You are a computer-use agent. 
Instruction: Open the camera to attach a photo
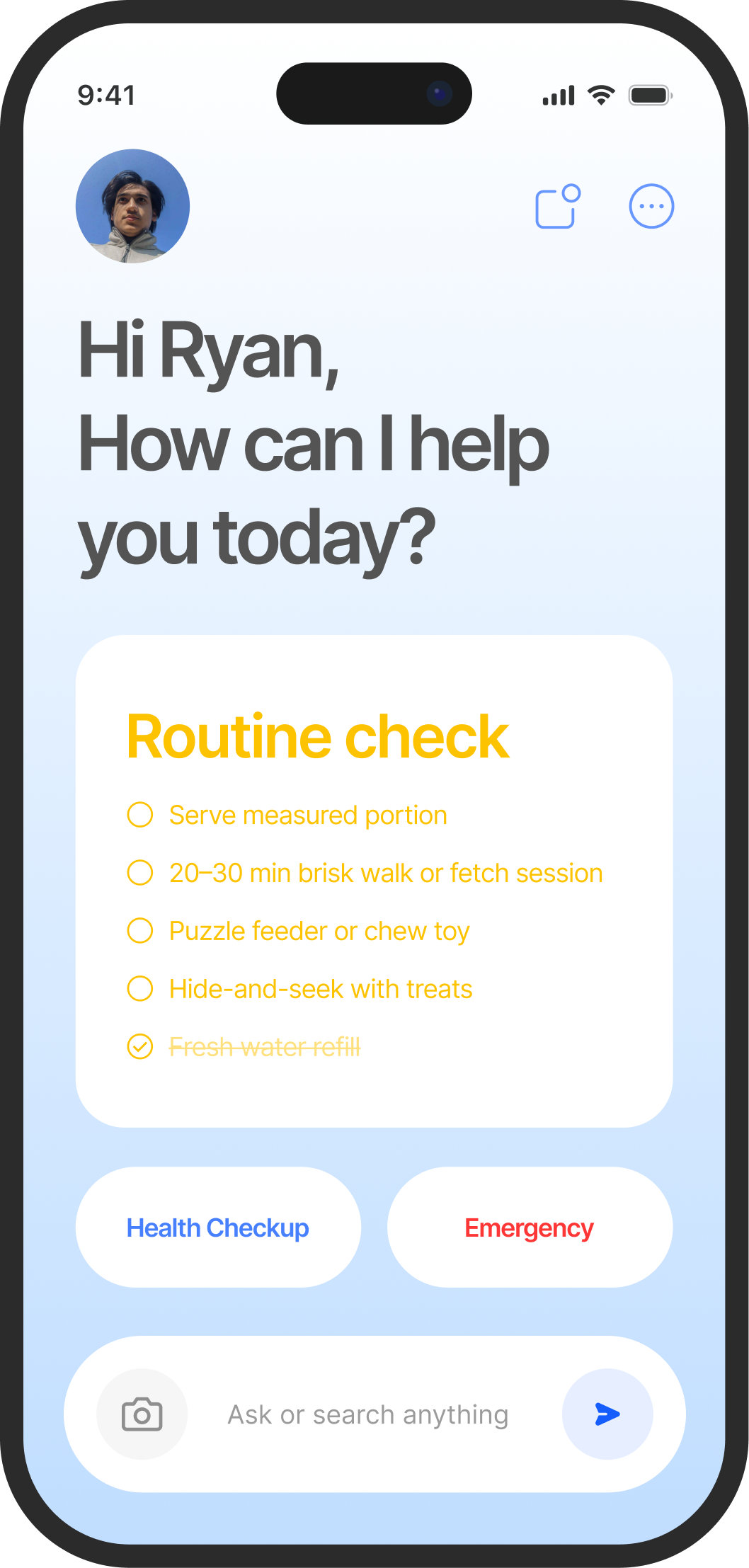(142, 1414)
